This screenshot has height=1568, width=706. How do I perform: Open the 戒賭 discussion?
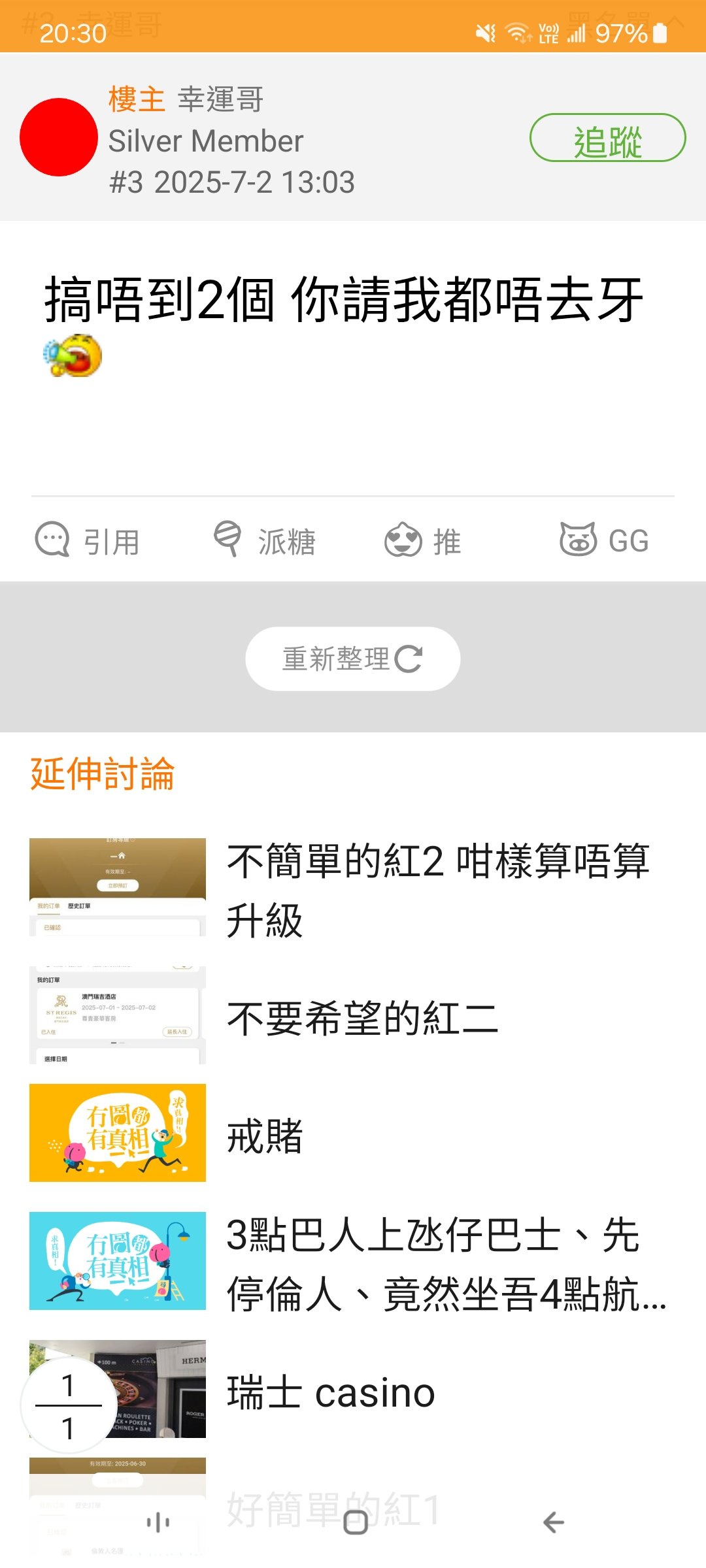[x=265, y=1135]
